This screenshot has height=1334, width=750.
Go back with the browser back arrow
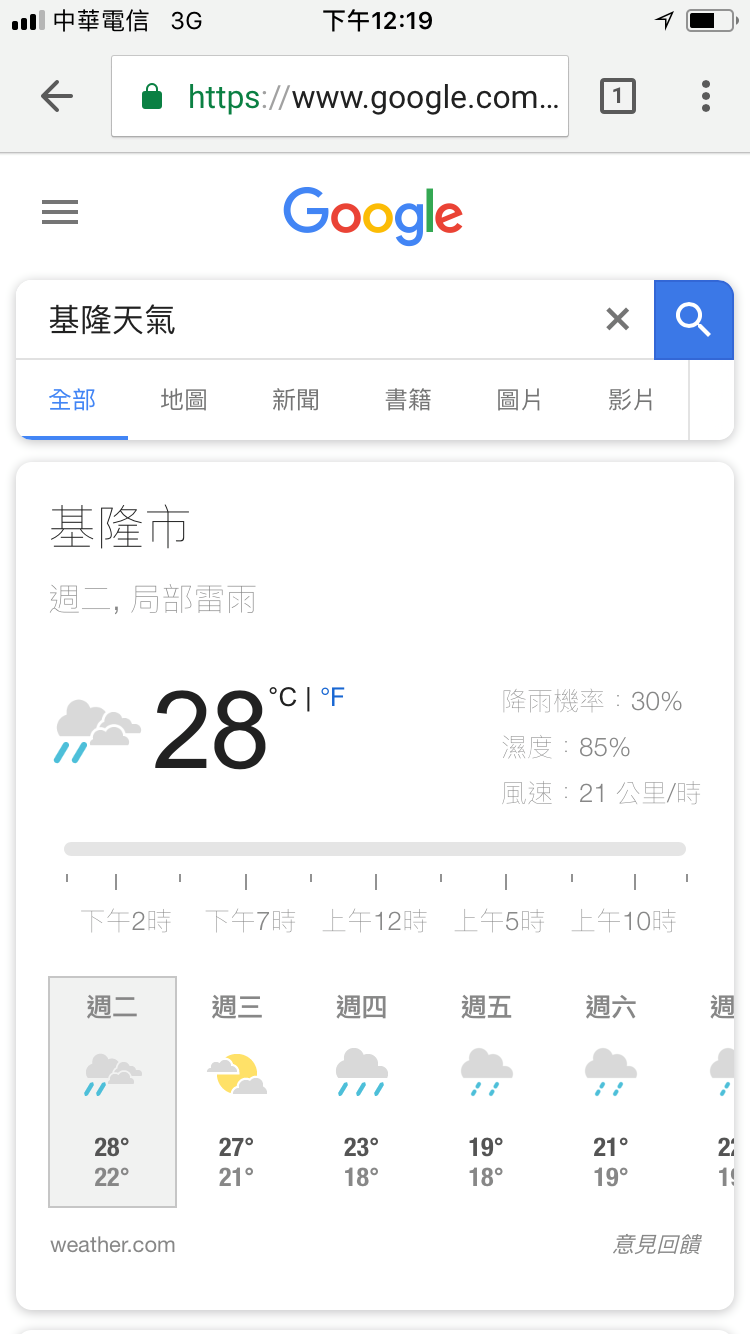[x=57, y=96]
